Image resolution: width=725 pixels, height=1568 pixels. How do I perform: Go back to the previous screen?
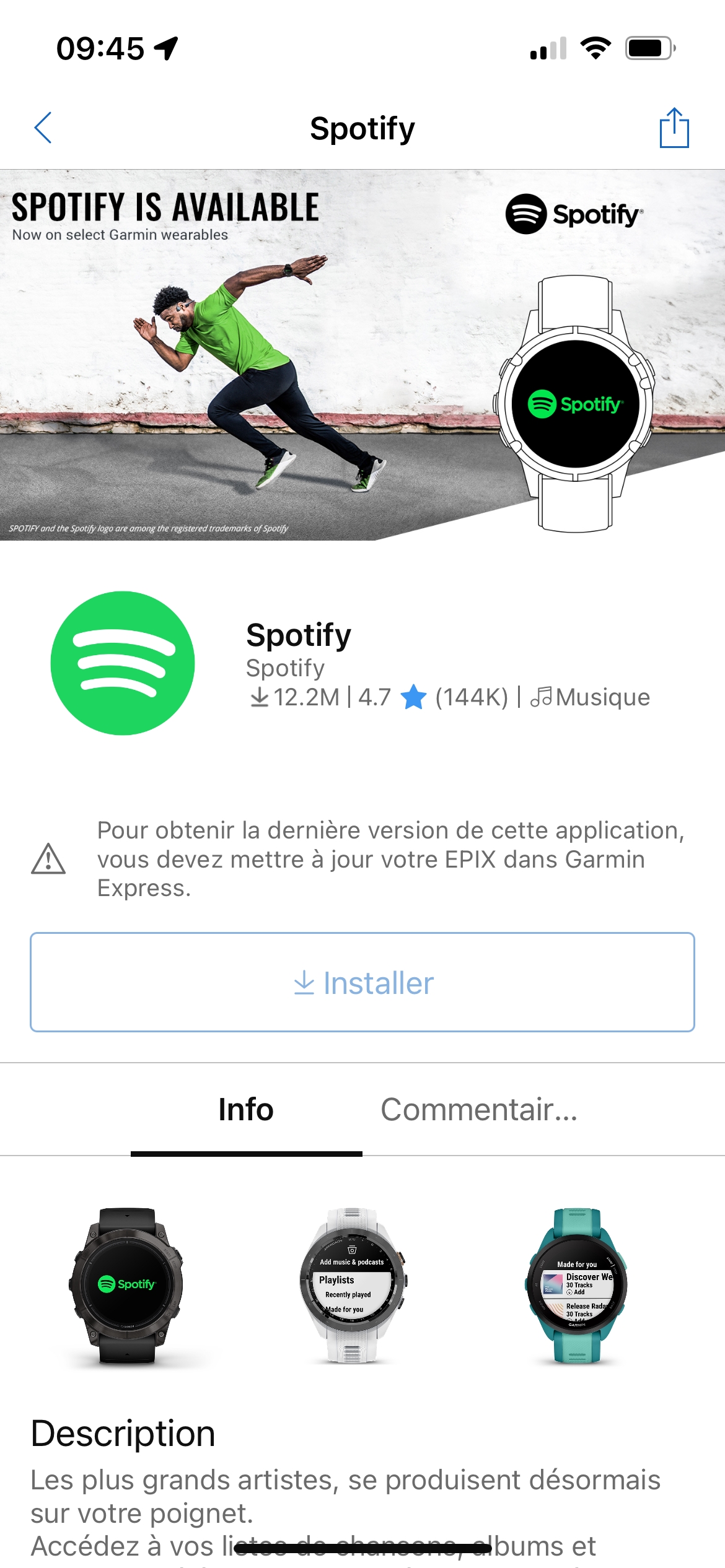tap(43, 128)
